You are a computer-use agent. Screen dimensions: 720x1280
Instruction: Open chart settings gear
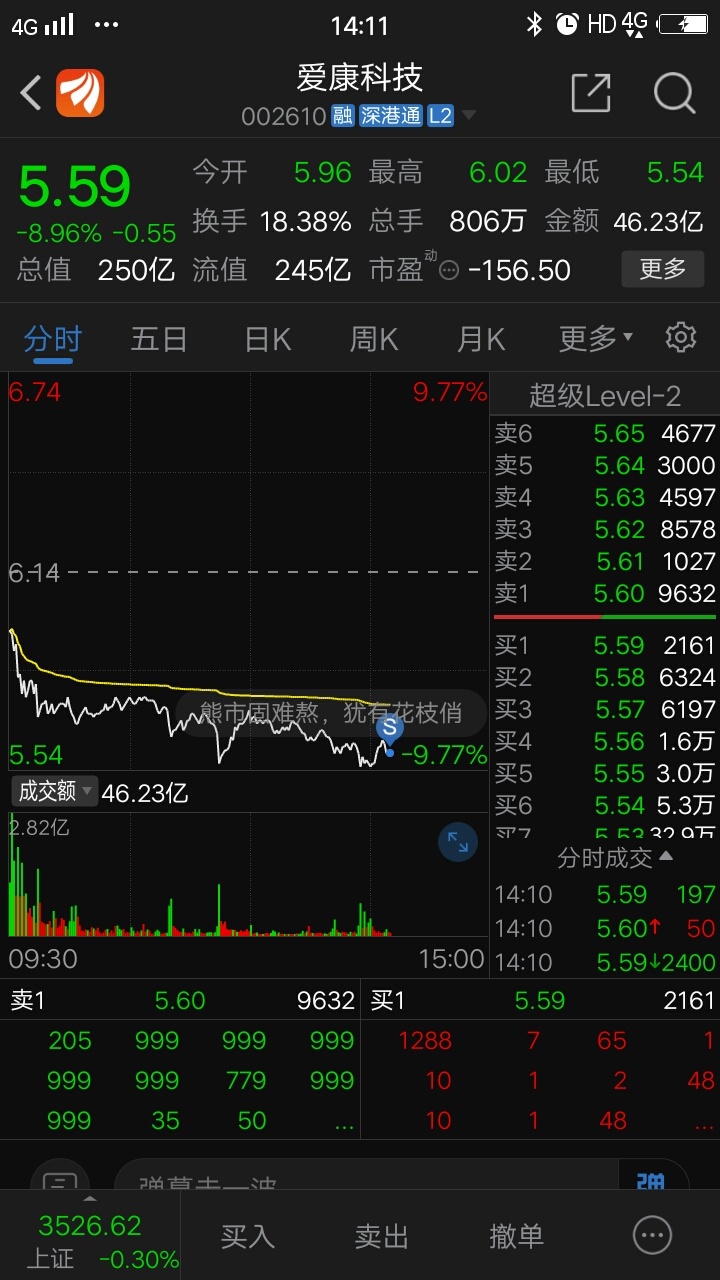click(x=681, y=337)
